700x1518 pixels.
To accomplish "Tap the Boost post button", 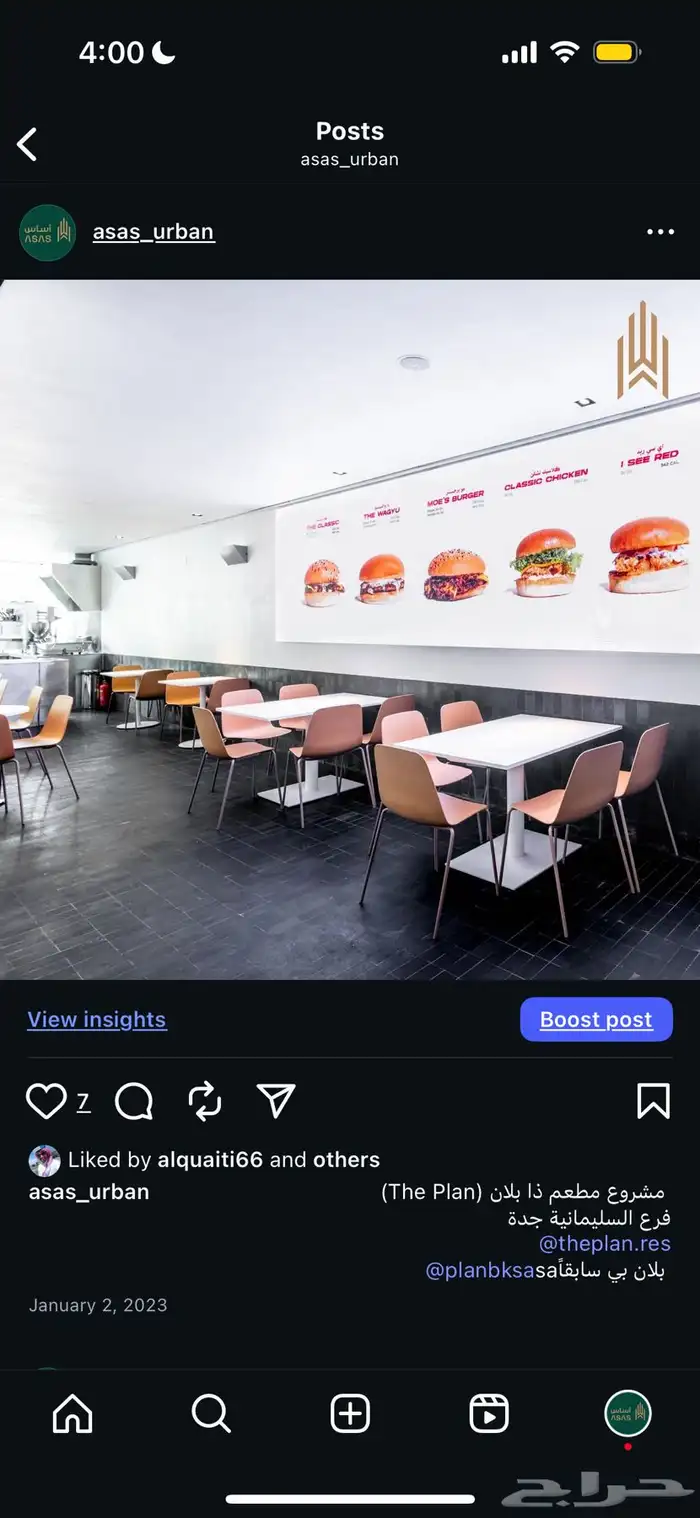I will [x=596, y=1019].
